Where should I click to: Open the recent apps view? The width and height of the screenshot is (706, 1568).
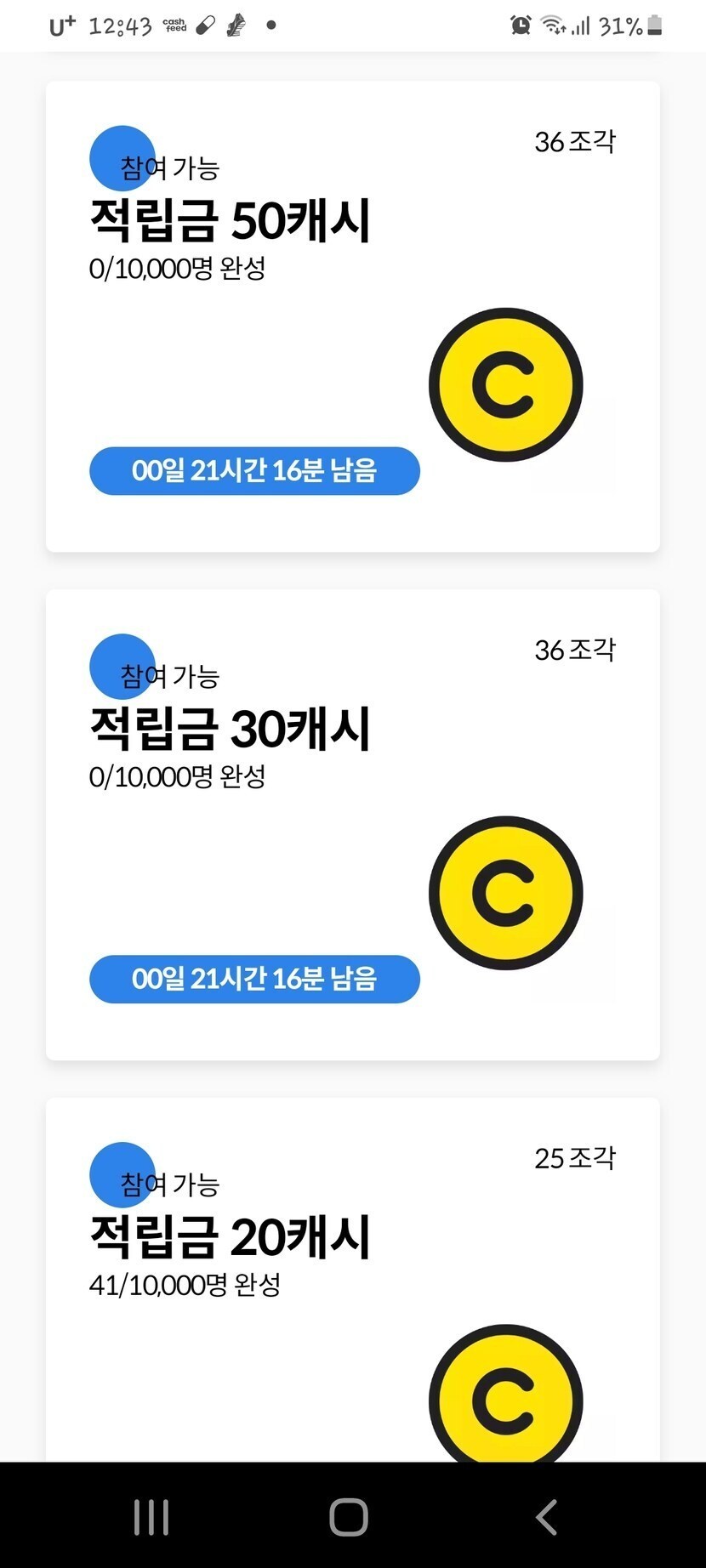(151, 1516)
